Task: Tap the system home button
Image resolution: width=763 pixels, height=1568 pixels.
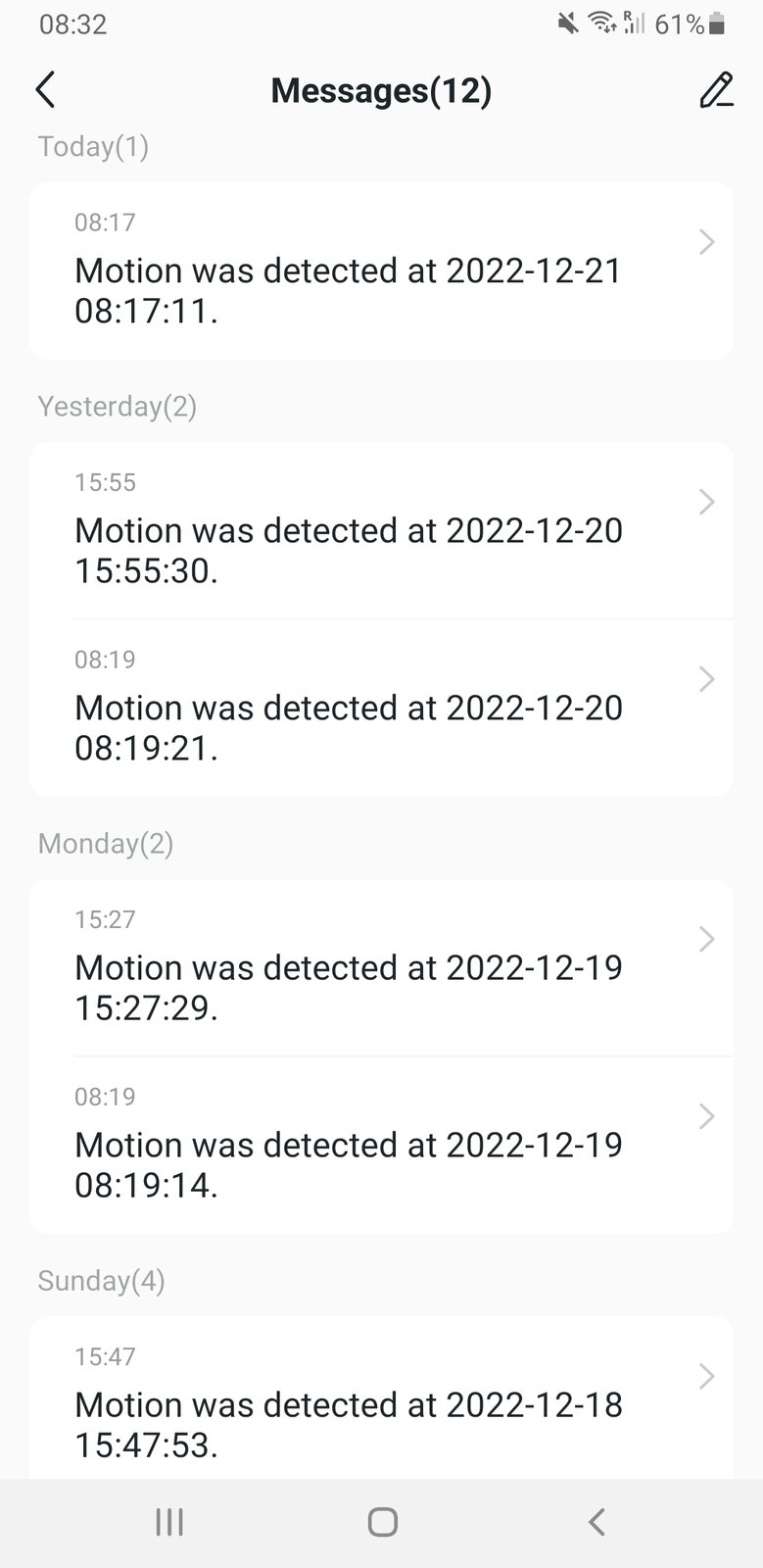Action: click(382, 1522)
